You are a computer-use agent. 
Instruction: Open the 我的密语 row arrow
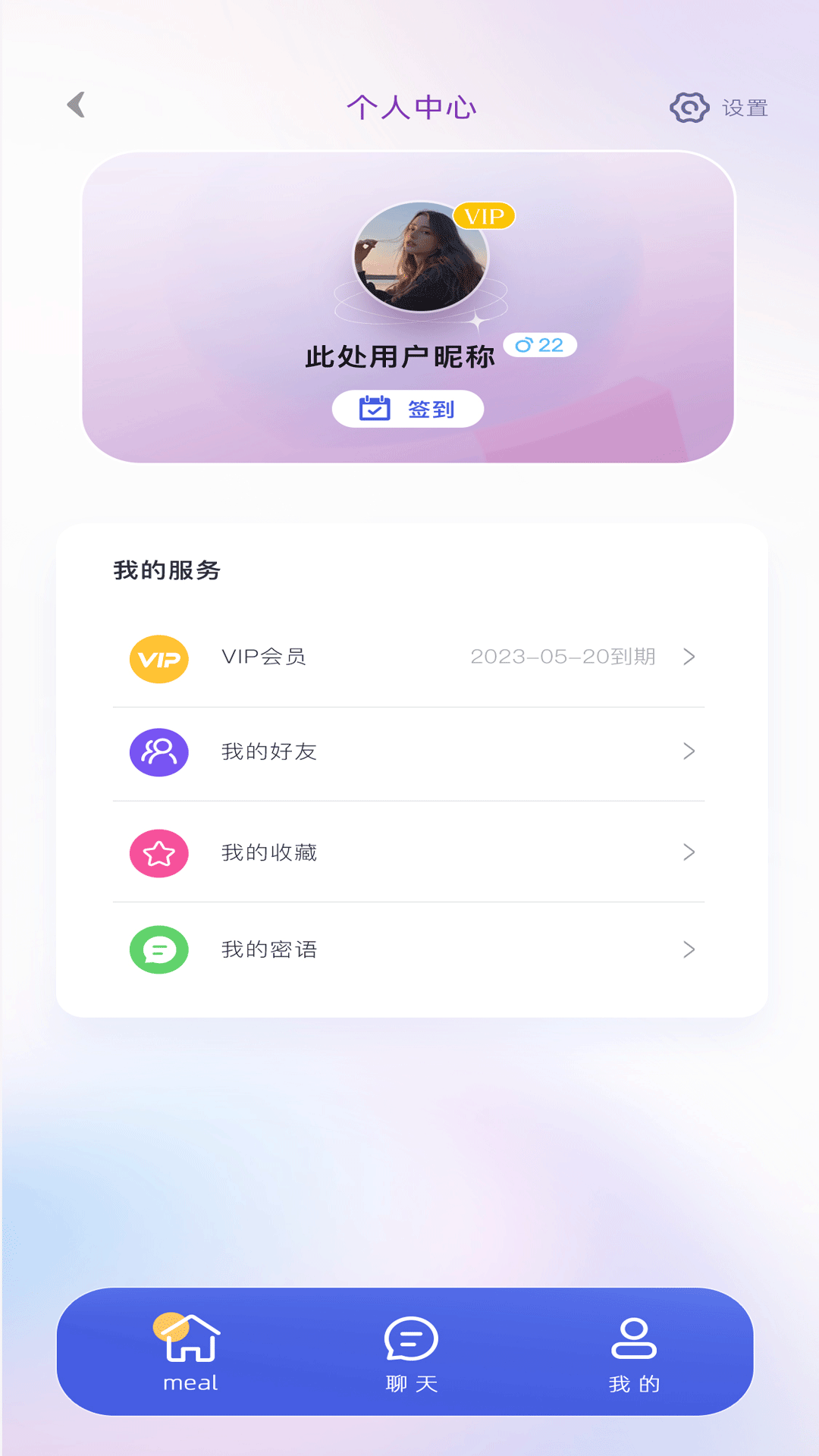689,949
